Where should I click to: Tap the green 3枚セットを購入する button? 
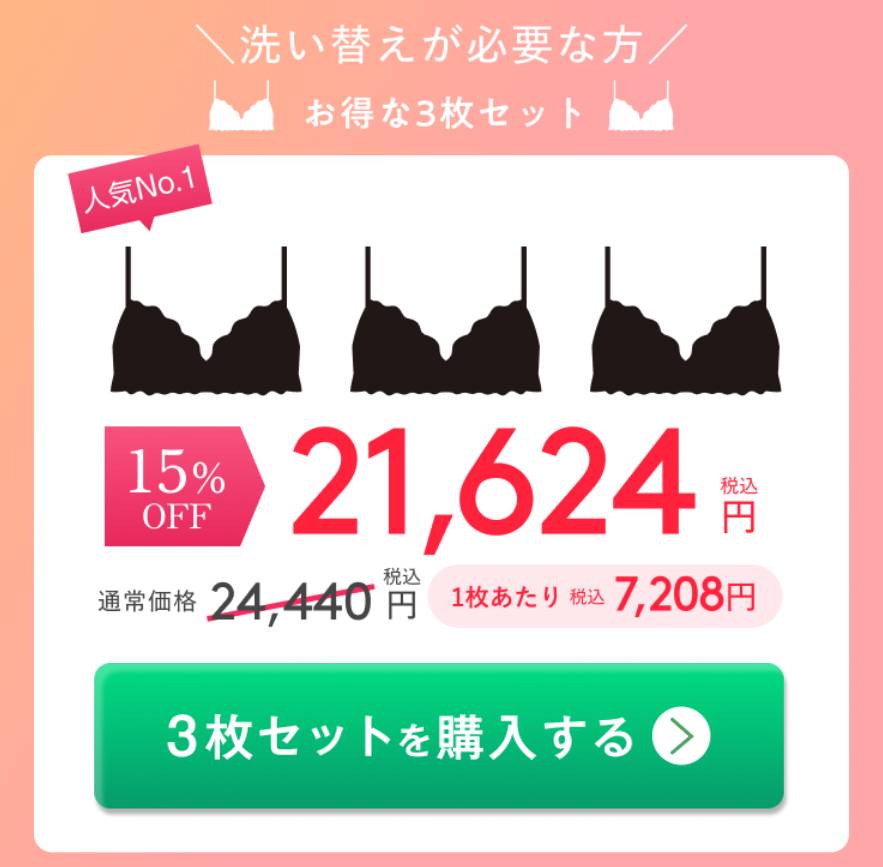[439, 735]
